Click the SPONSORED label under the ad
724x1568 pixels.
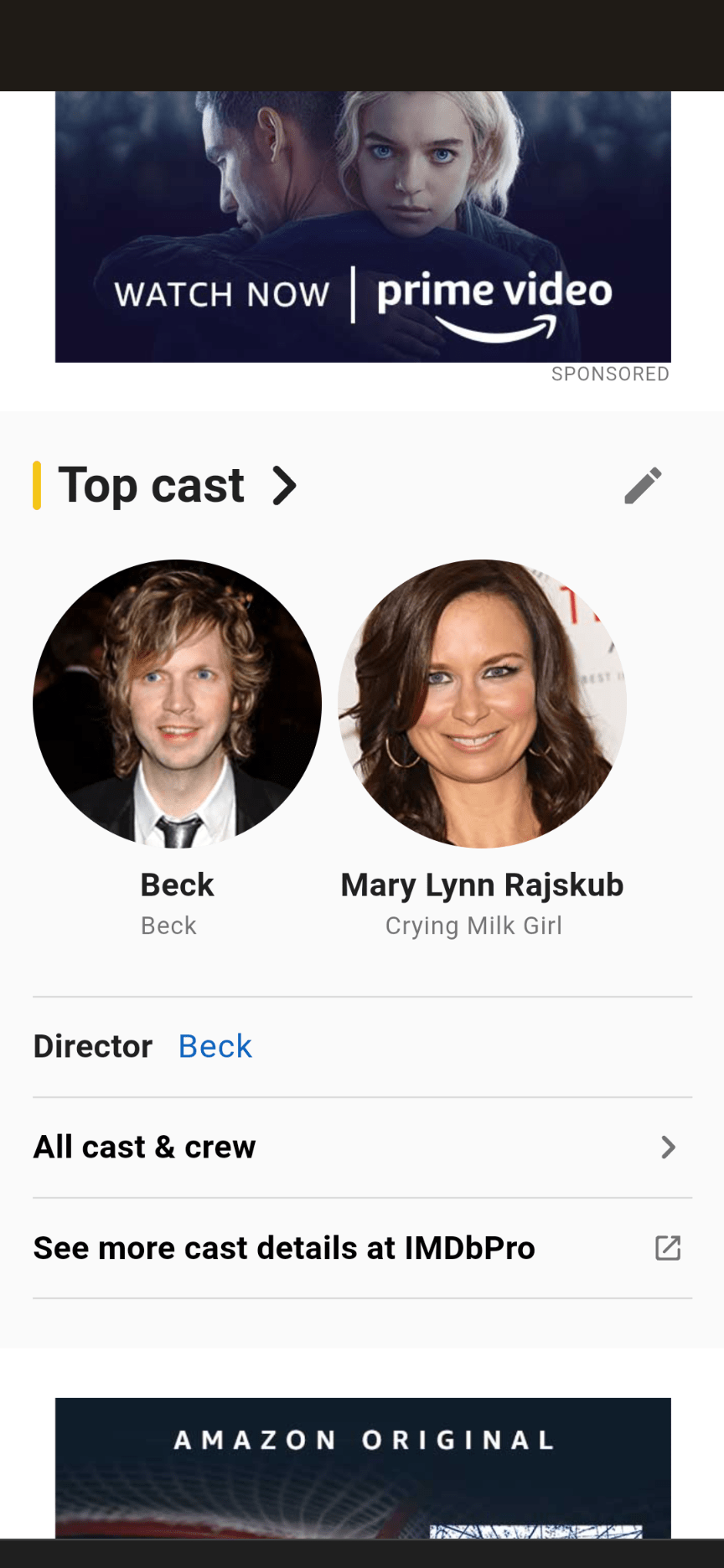(x=611, y=374)
